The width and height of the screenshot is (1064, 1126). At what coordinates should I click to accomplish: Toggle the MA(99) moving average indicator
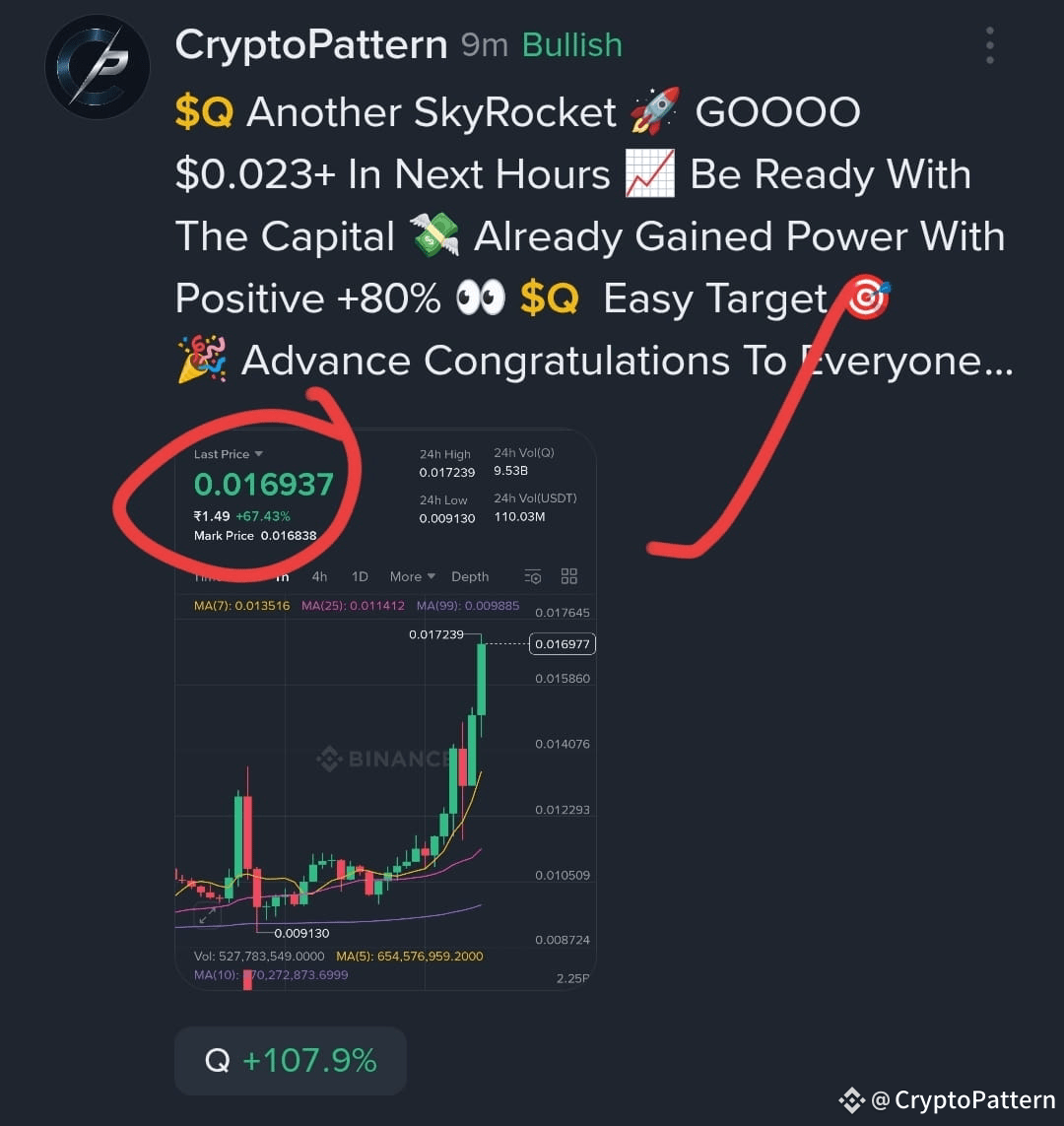(465, 607)
